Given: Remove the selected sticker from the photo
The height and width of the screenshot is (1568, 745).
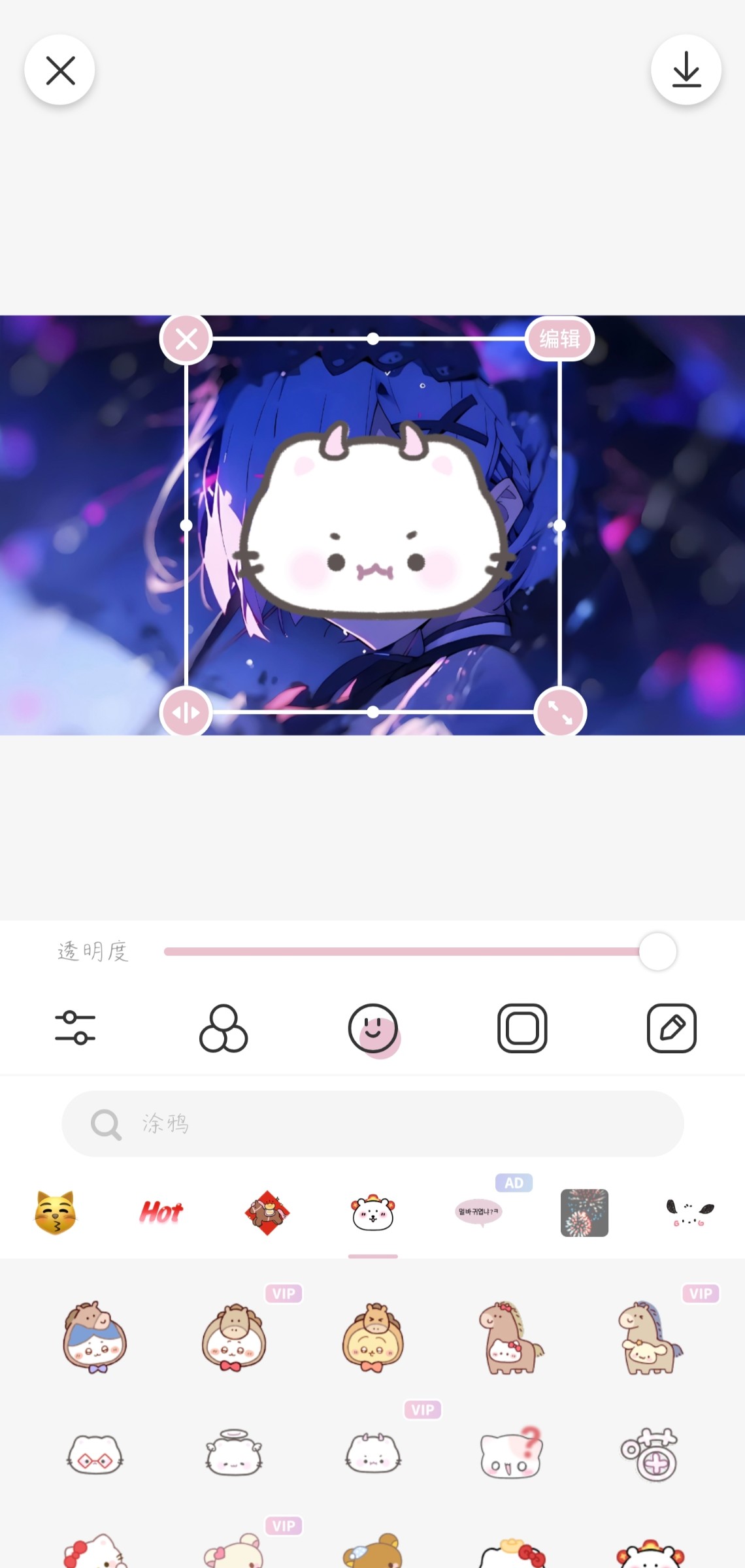Looking at the screenshot, I should coord(186,339).
